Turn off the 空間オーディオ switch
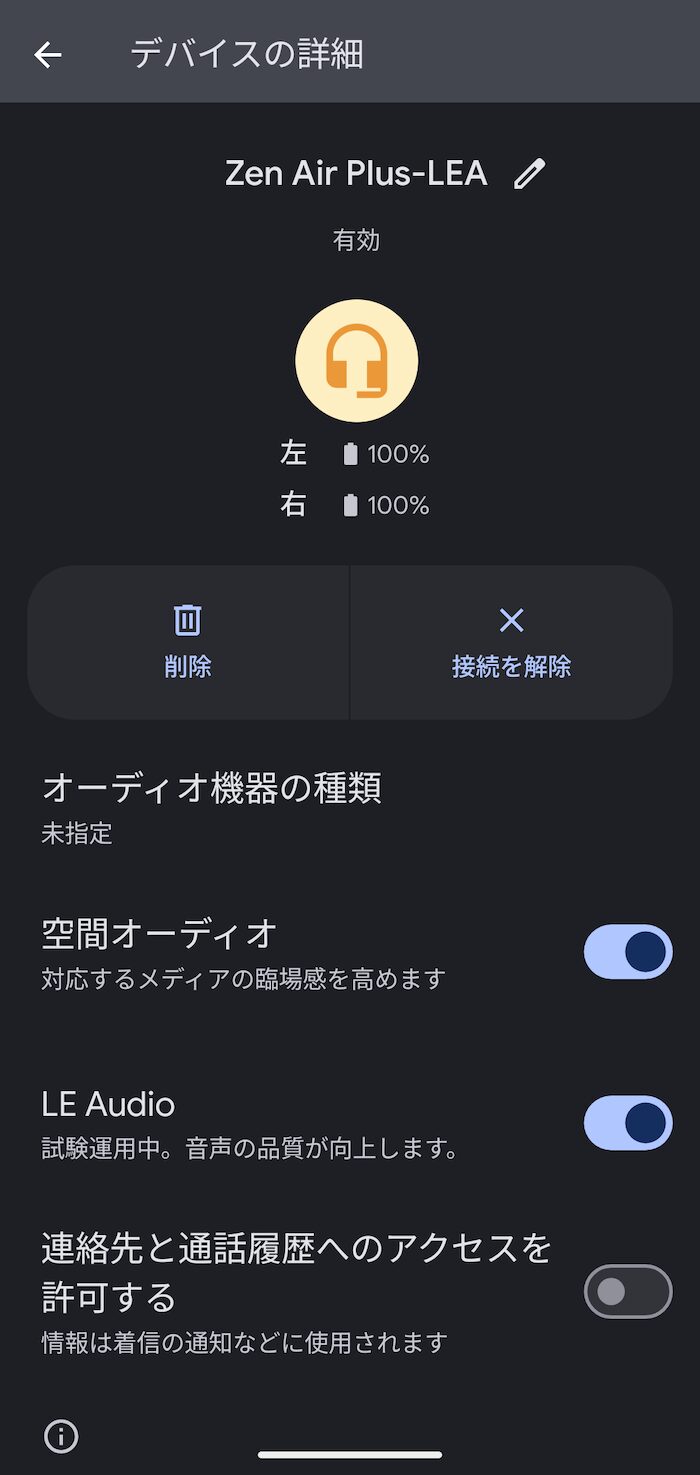The height and width of the screenshot is (1475, 700). 628,951
